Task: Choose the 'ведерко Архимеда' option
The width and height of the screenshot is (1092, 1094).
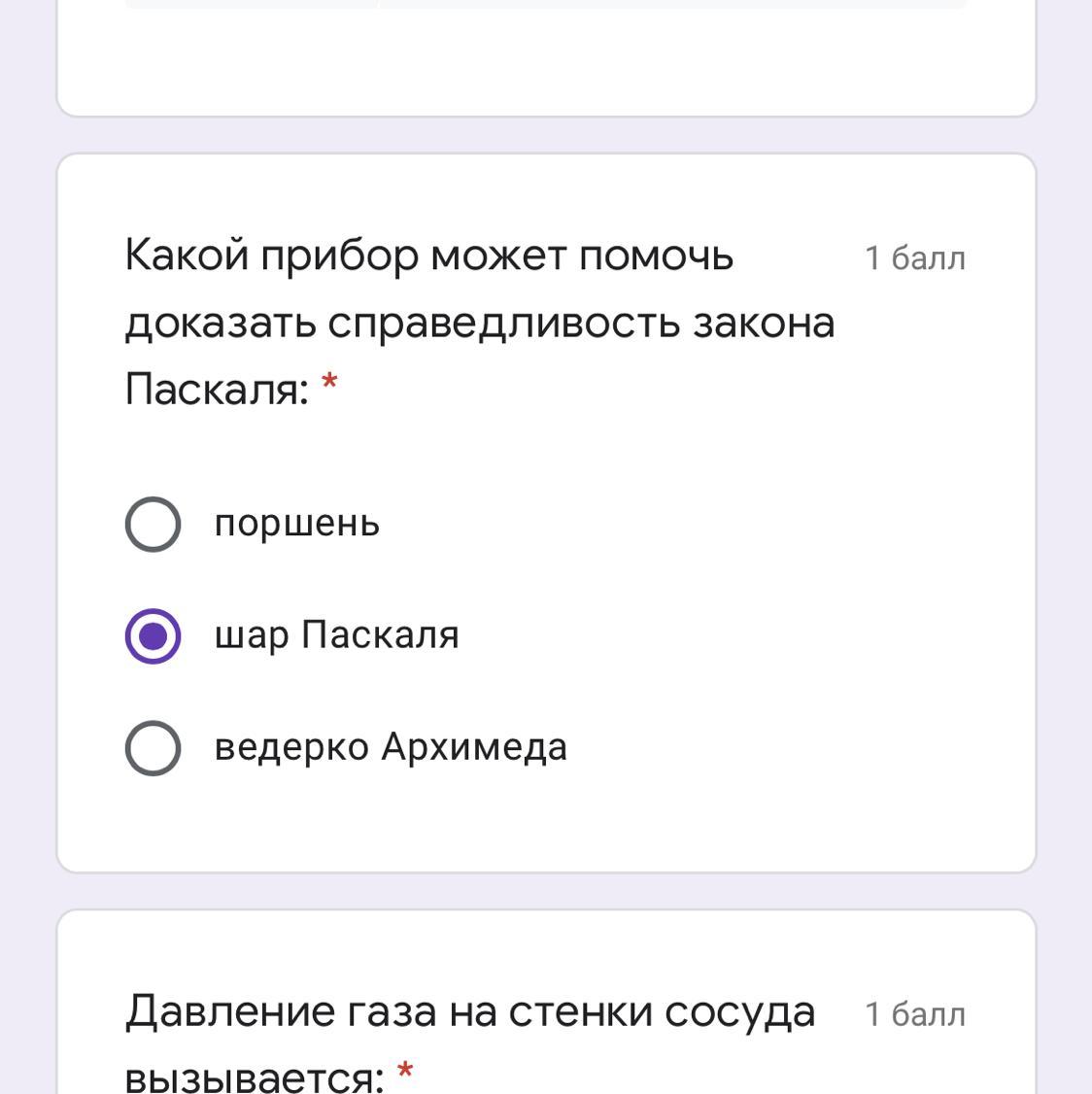Action: (x=153, y=748)
